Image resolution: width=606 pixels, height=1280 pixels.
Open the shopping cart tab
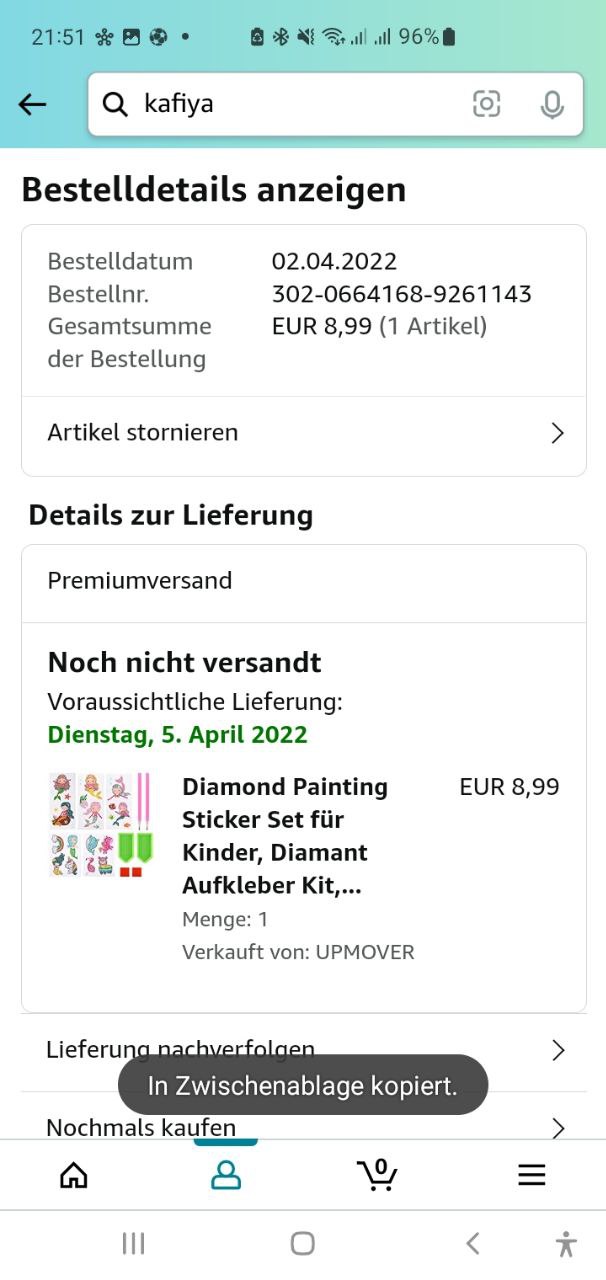tap(377, 1175)
